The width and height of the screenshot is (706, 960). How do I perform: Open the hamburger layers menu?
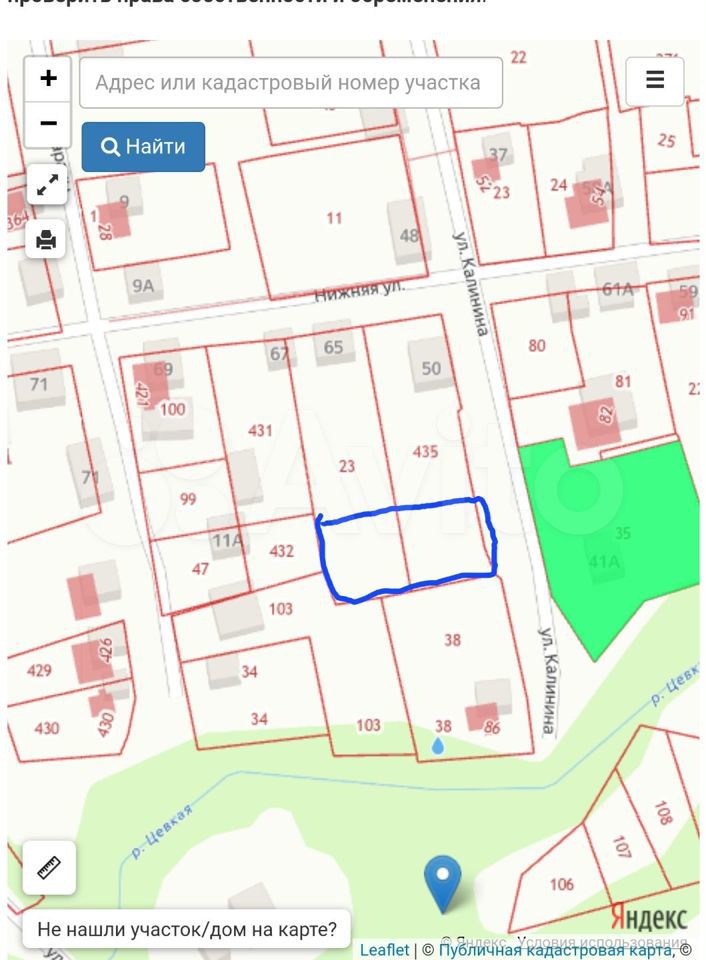pyautogui.click(x=655, y=81)
